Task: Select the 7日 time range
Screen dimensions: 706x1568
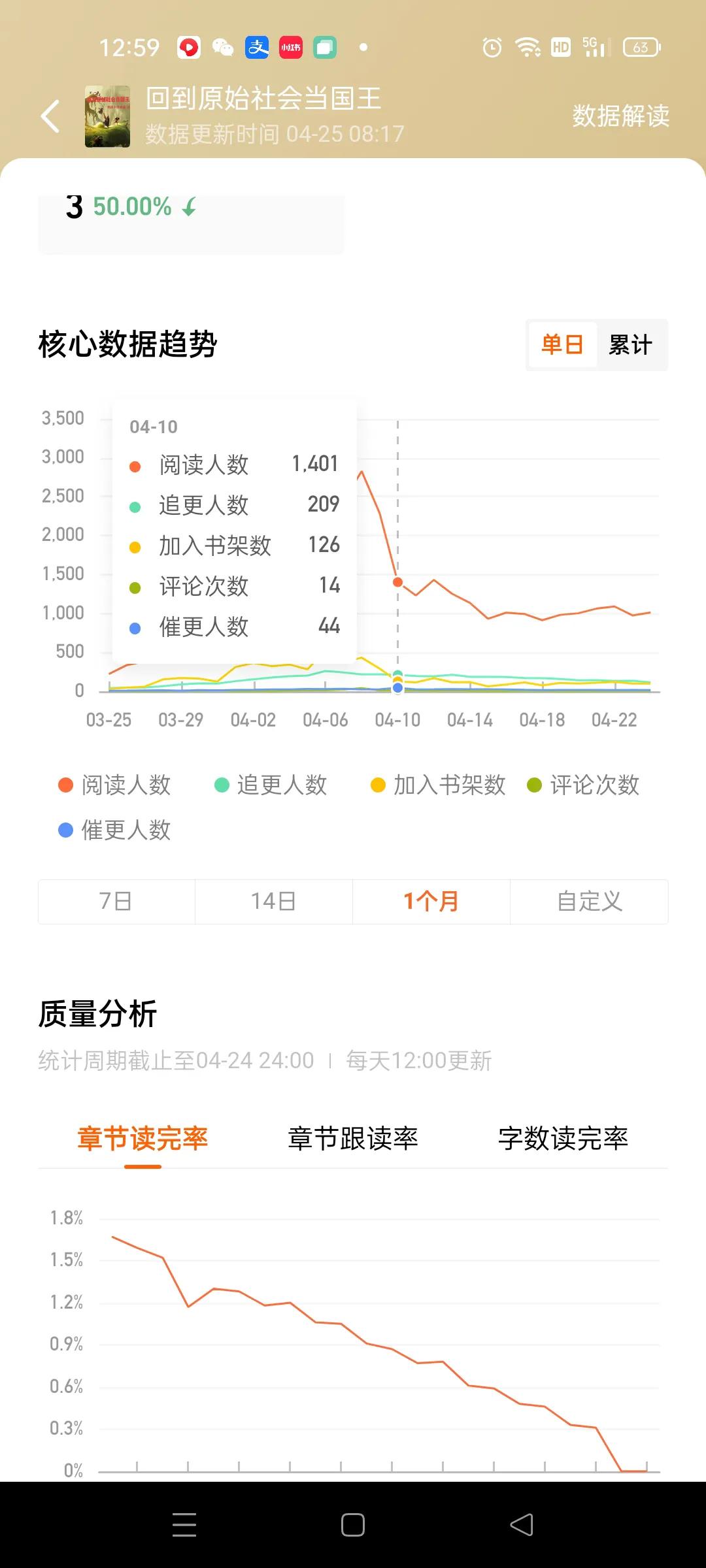Action: (x=116, y=901)
